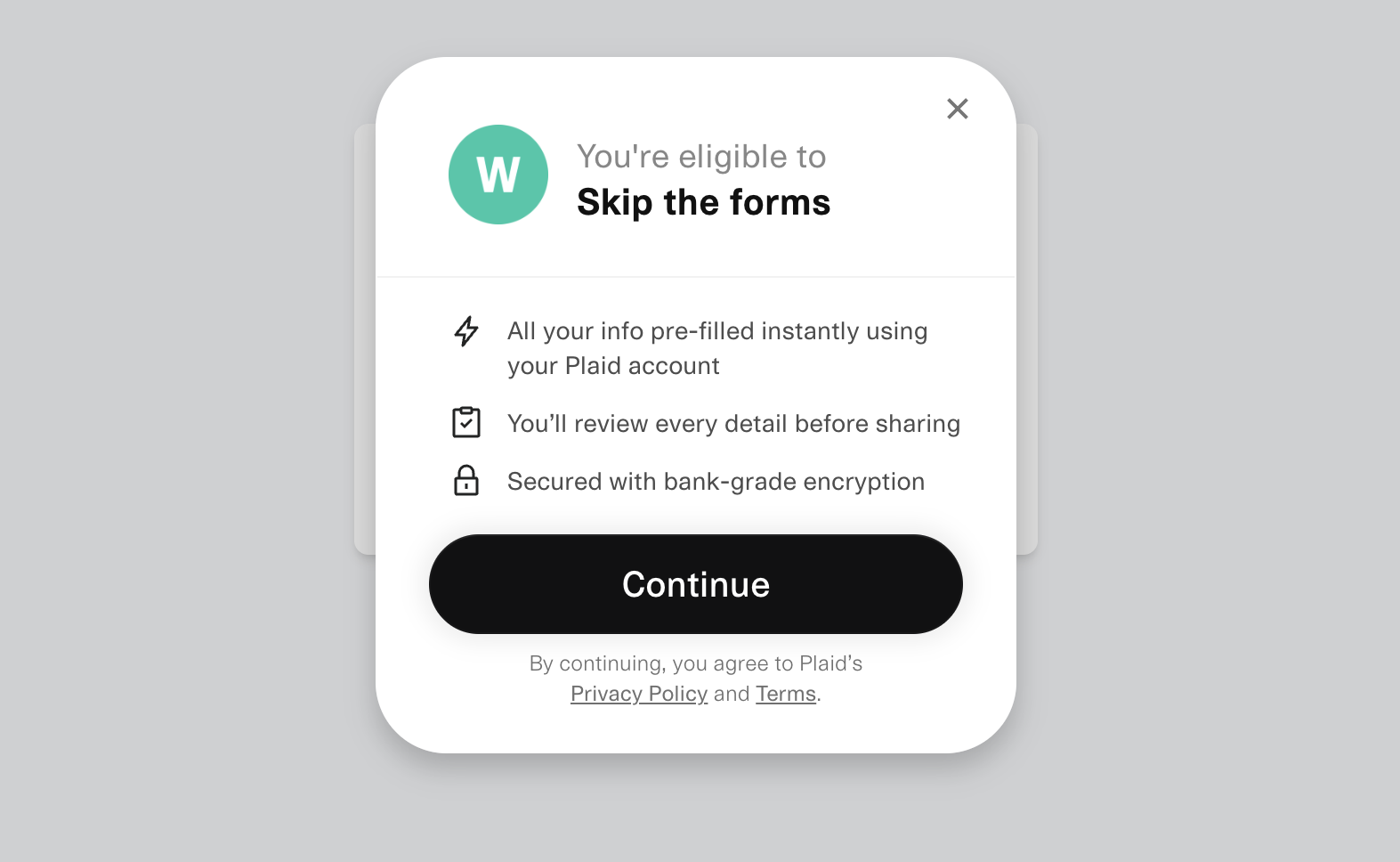Tap the Continue button
This screenshot has width=1400, height=862.
[695, 584]
